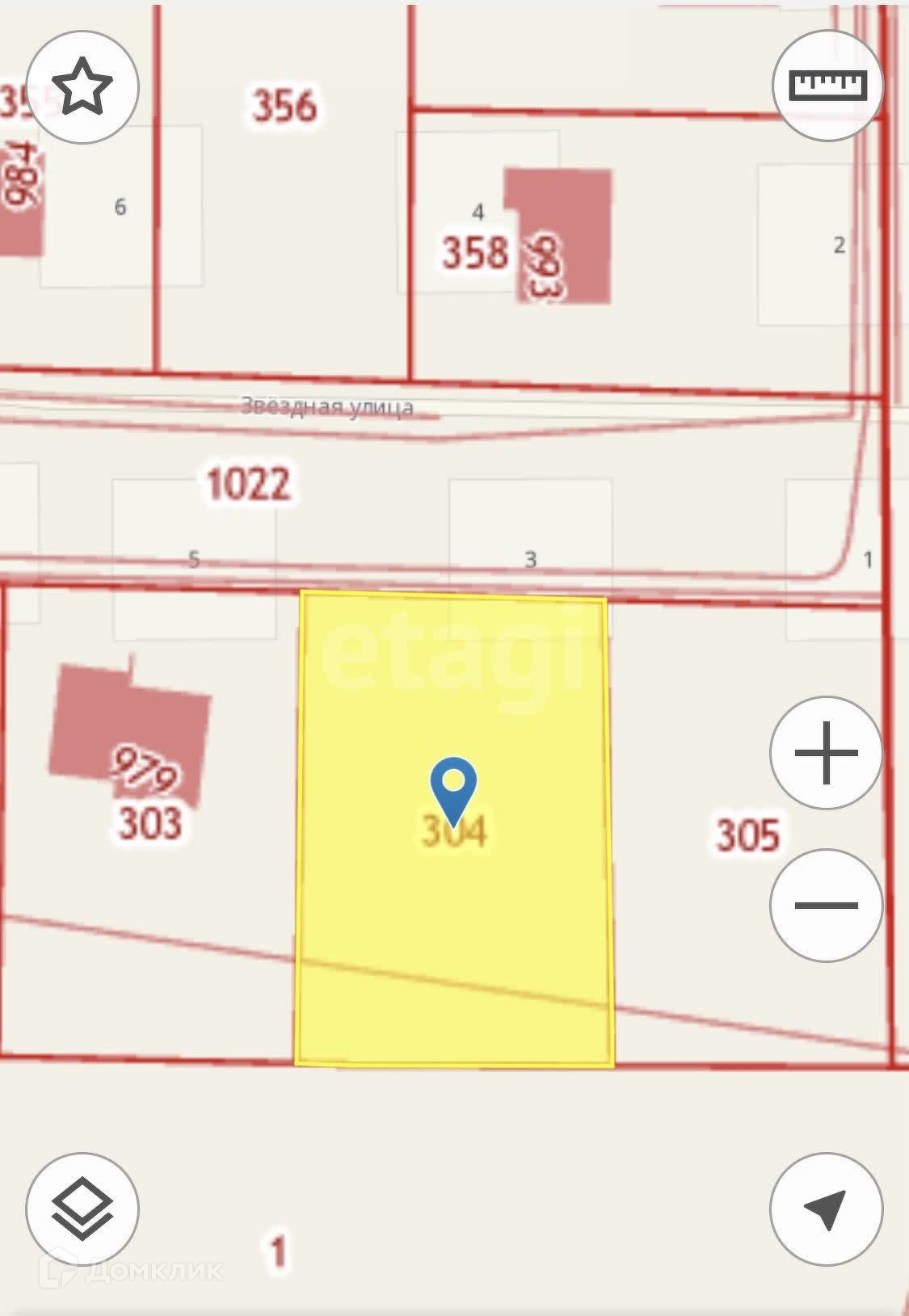This screenshot has width=909, height=1316.
Task: Open the map layers selector
Action: point(82,1209)
